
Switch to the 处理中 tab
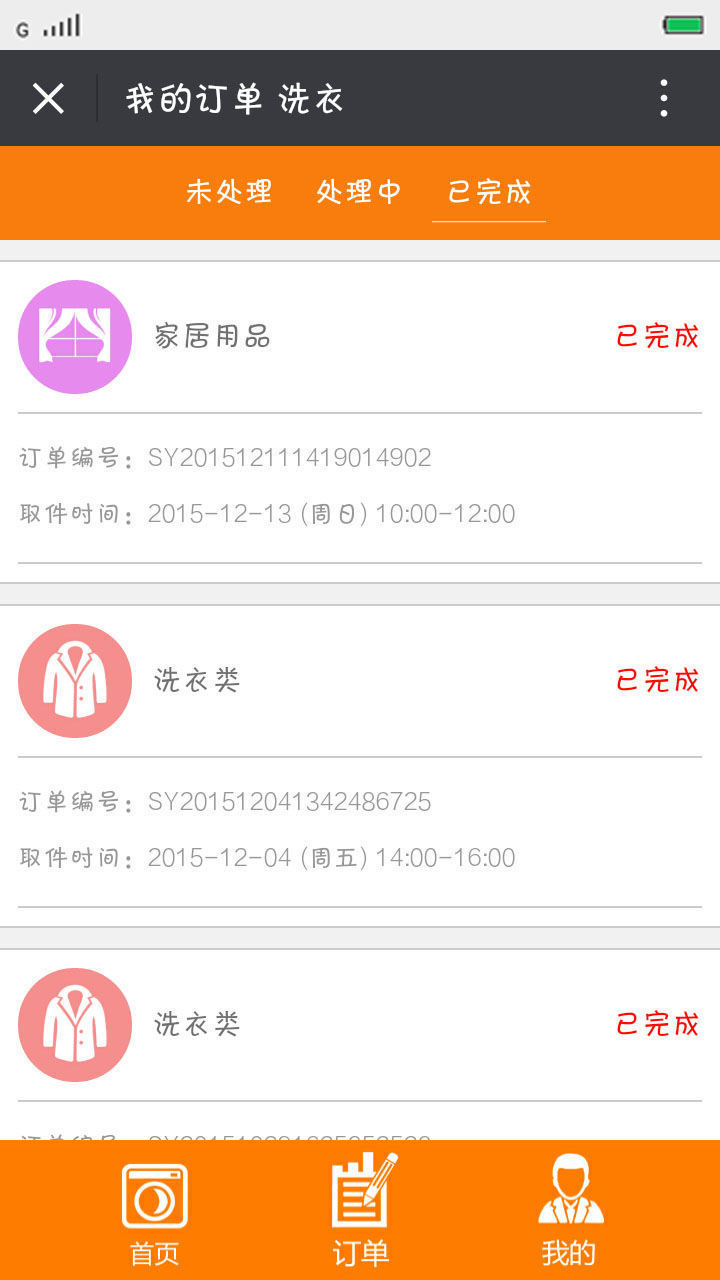[x=359, y=191]
